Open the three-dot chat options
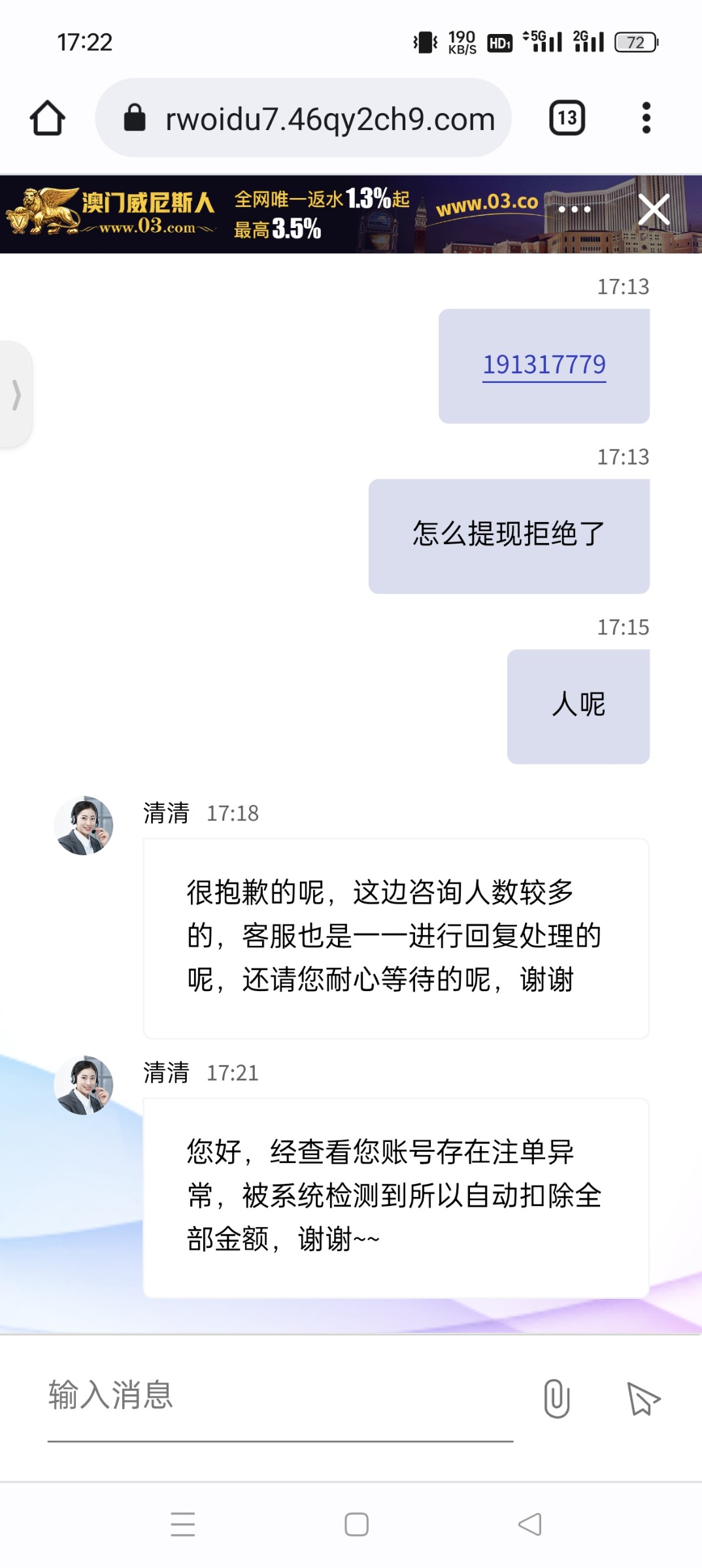The width and height of the screenshot is (702, 1568). (x=575, y=210)
